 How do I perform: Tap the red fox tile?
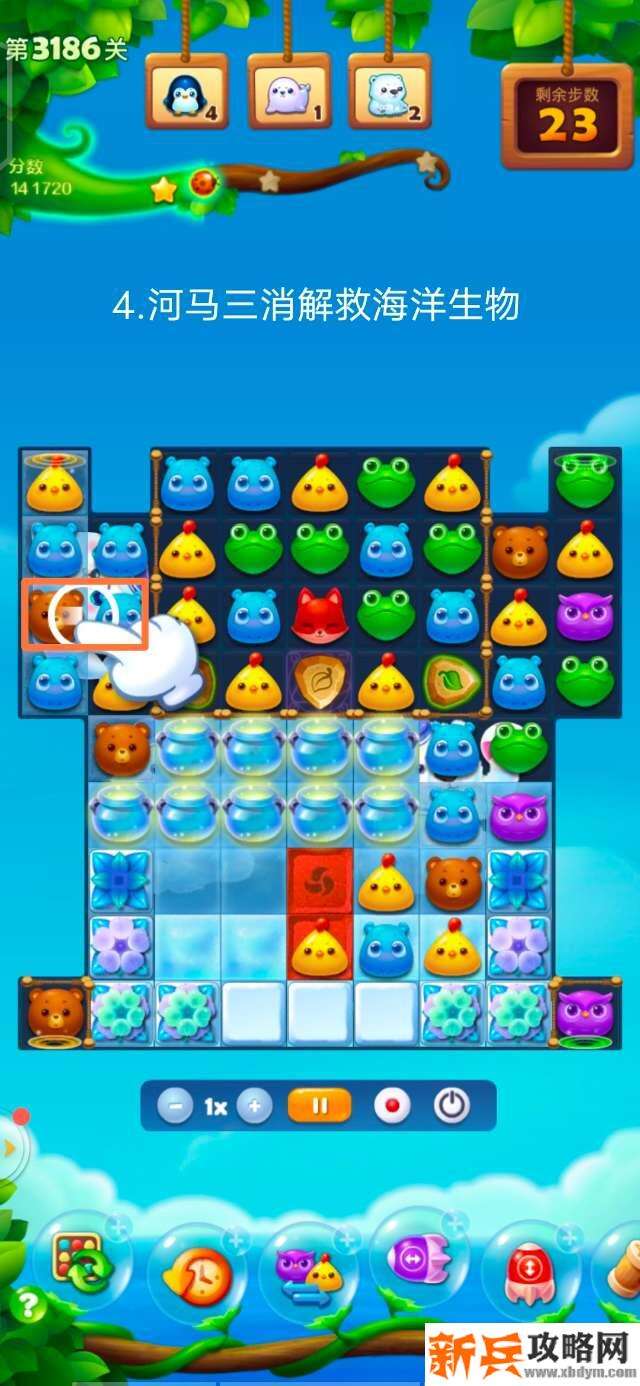[x=320, y=616]
